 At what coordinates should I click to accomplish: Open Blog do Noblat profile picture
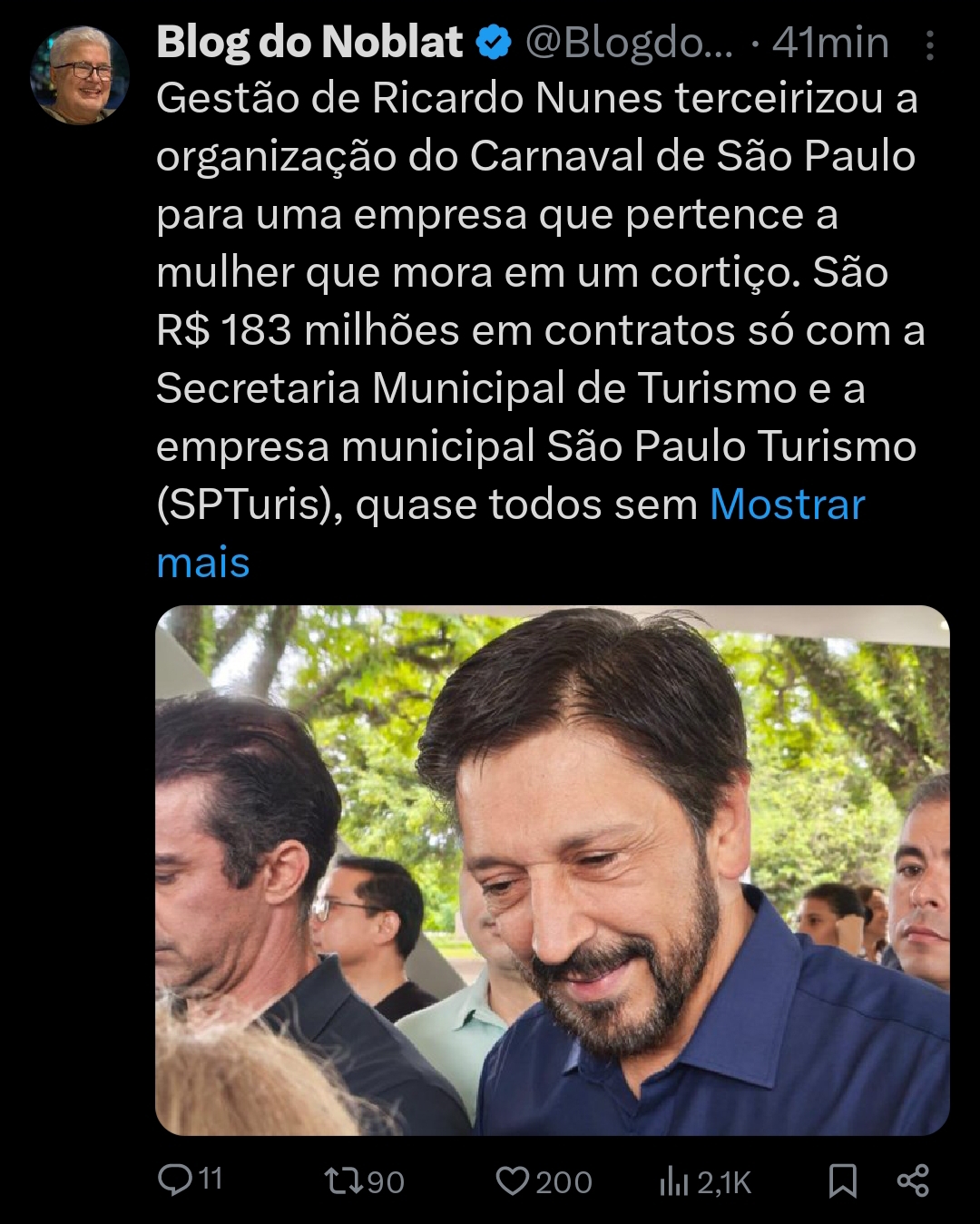click(80, 75)
